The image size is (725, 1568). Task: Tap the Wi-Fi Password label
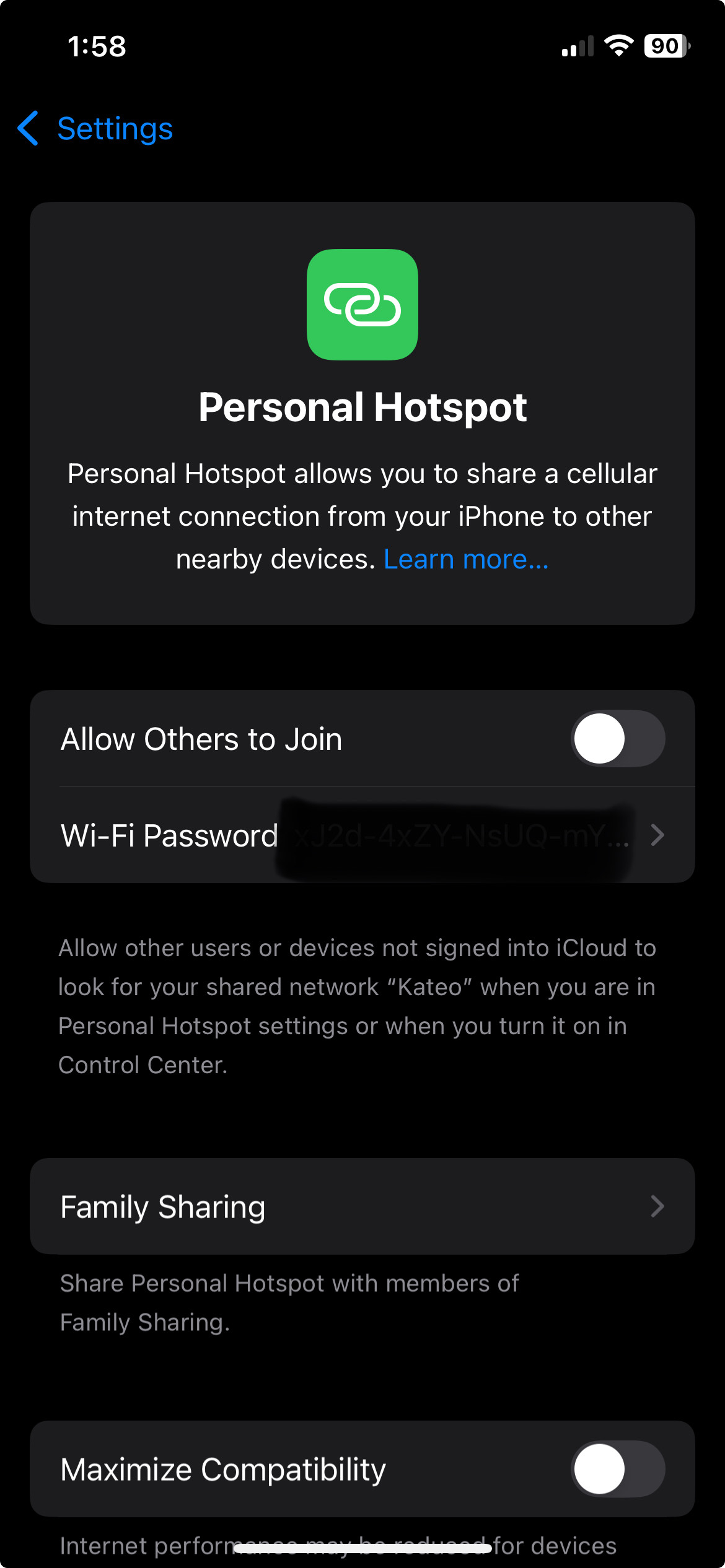[168, 835]
